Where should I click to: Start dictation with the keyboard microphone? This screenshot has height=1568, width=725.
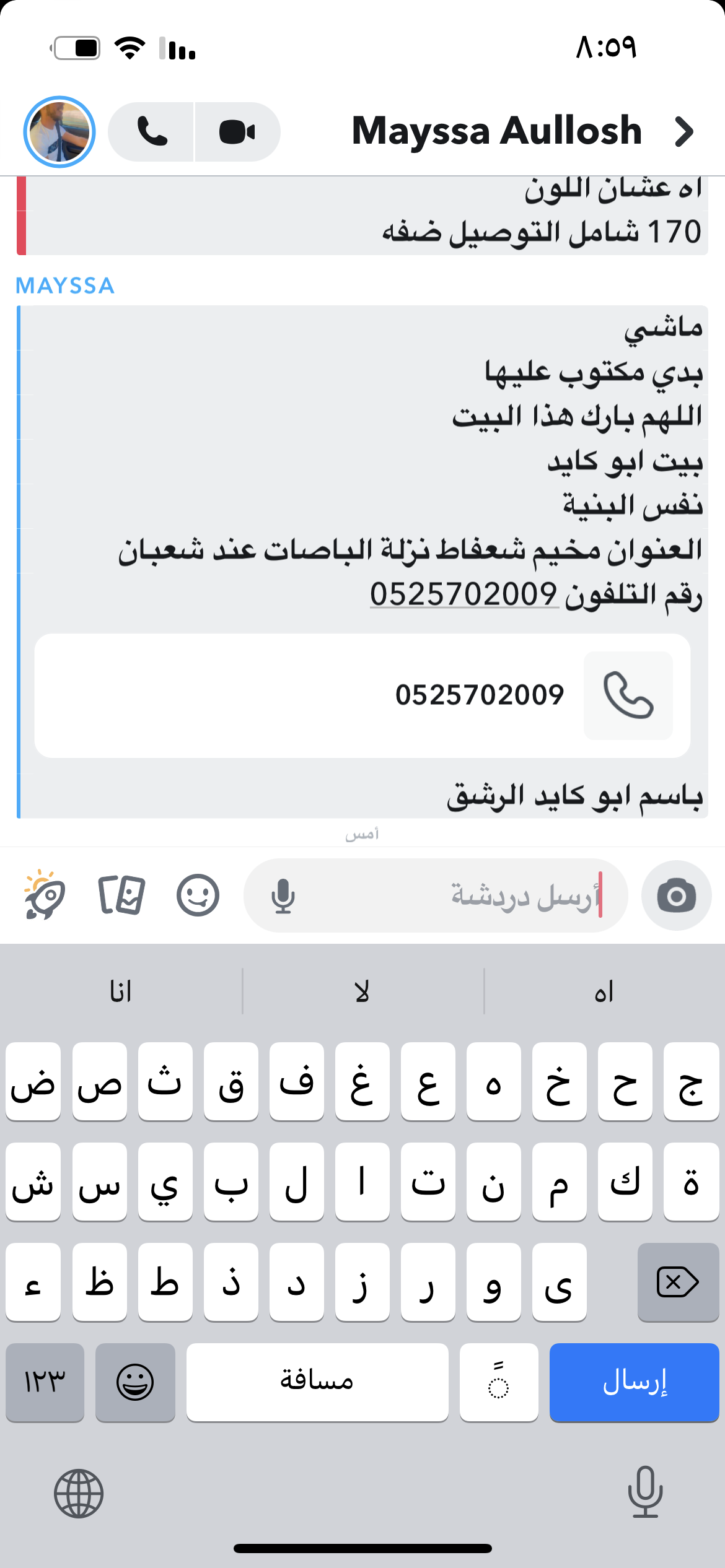click(x=645, y=1492)
